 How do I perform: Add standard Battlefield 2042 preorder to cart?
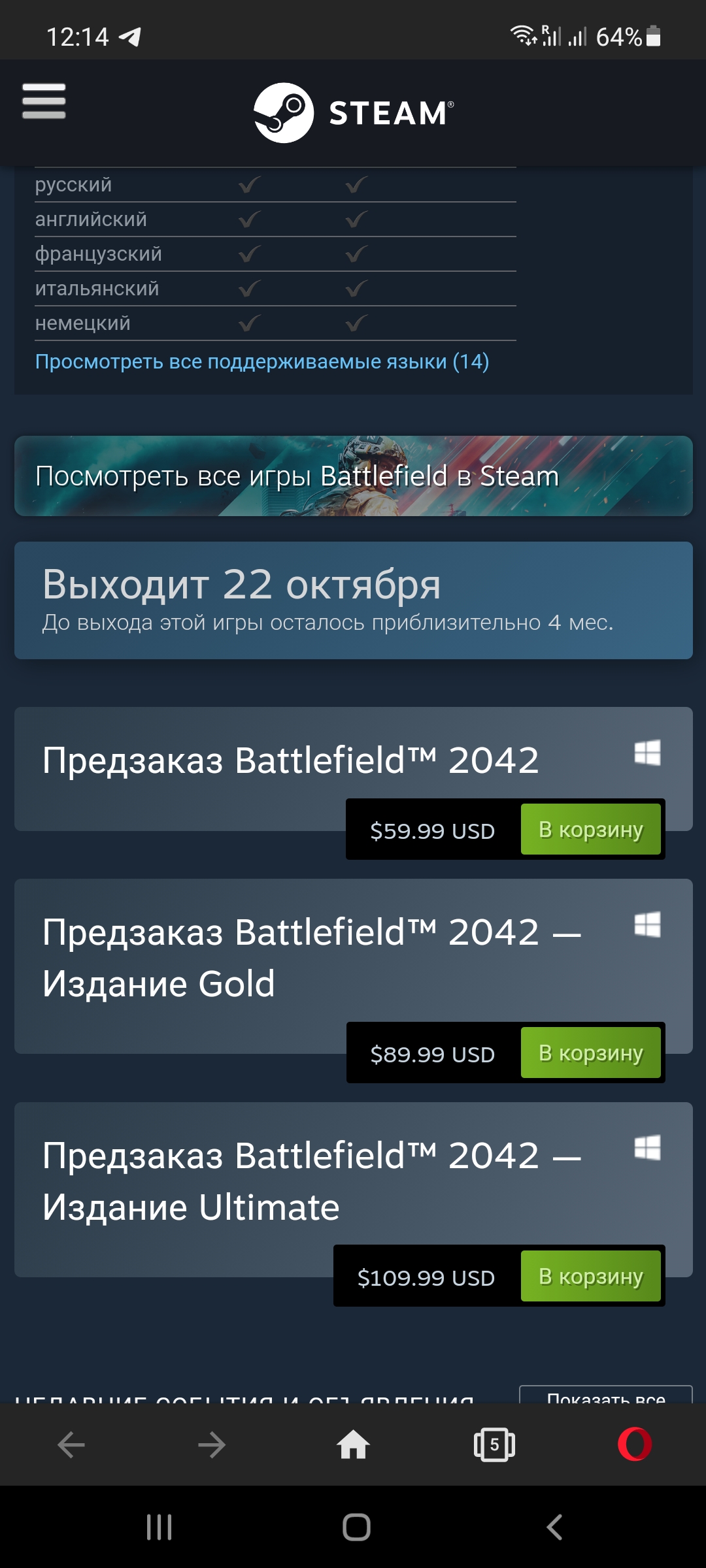tap(590, 830)
